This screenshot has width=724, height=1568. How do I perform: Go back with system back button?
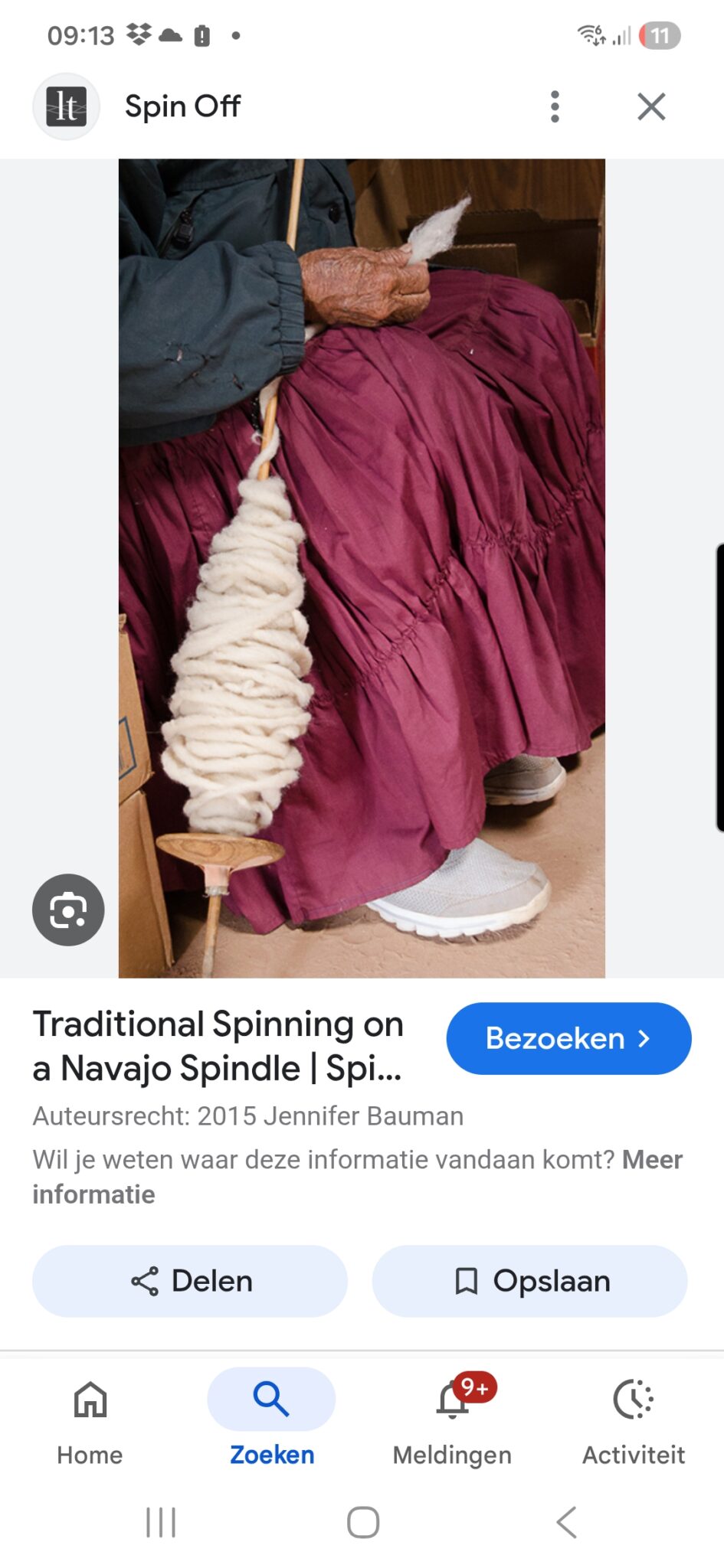(566, 1522)
